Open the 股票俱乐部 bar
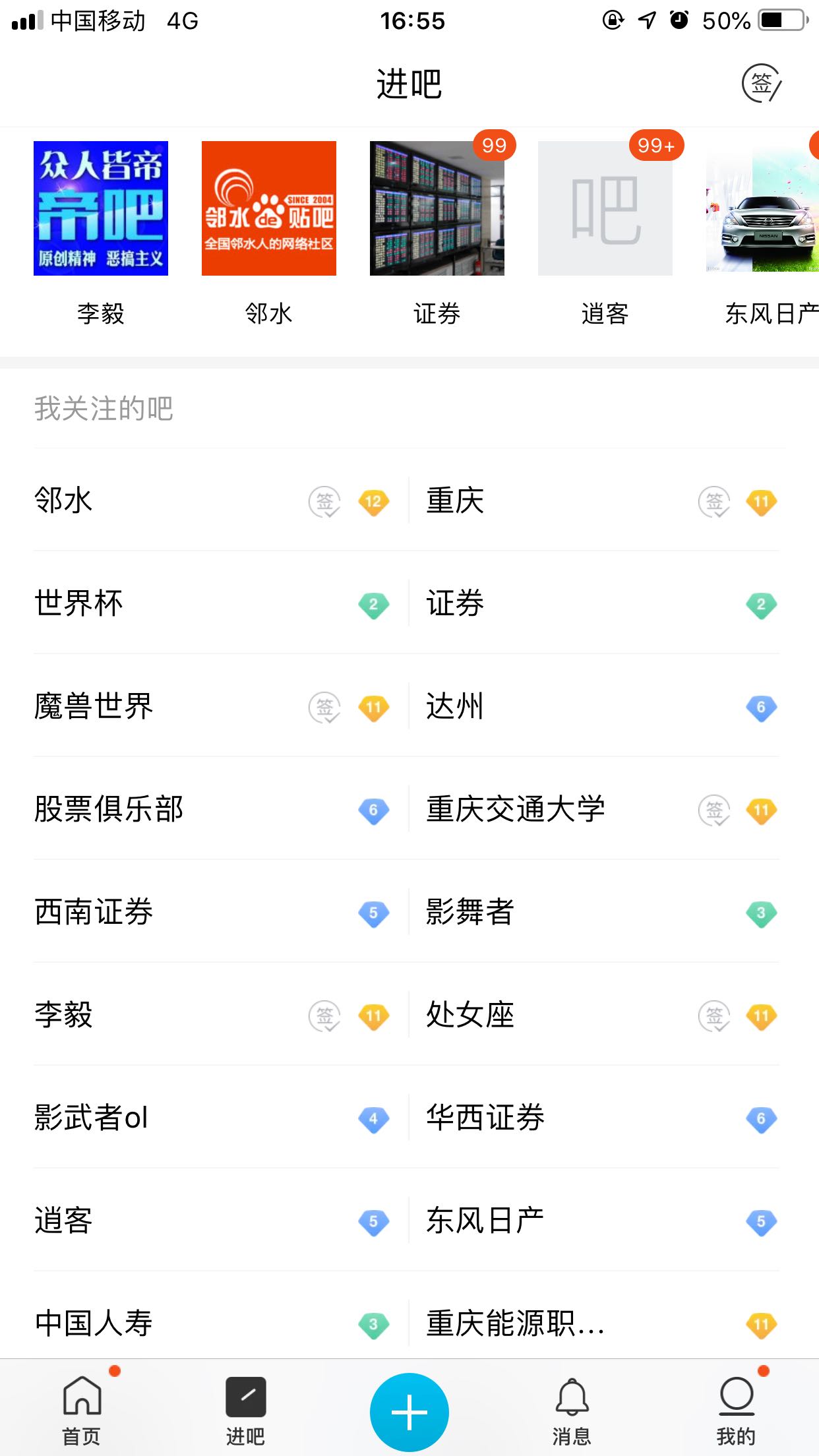 109,809
